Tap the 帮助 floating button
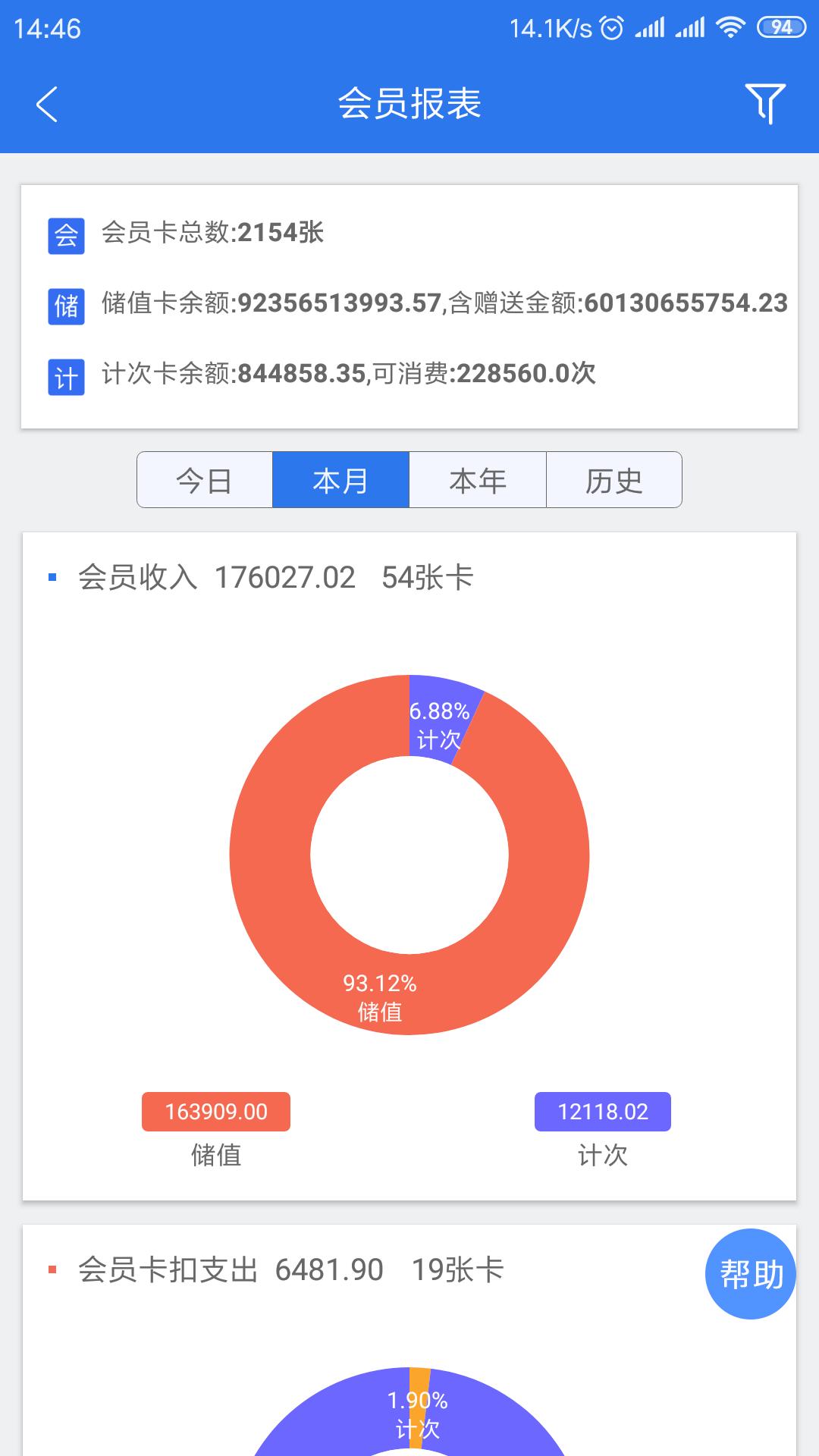This screenshot has height=1456, width=819. (x=751, y=1274)
